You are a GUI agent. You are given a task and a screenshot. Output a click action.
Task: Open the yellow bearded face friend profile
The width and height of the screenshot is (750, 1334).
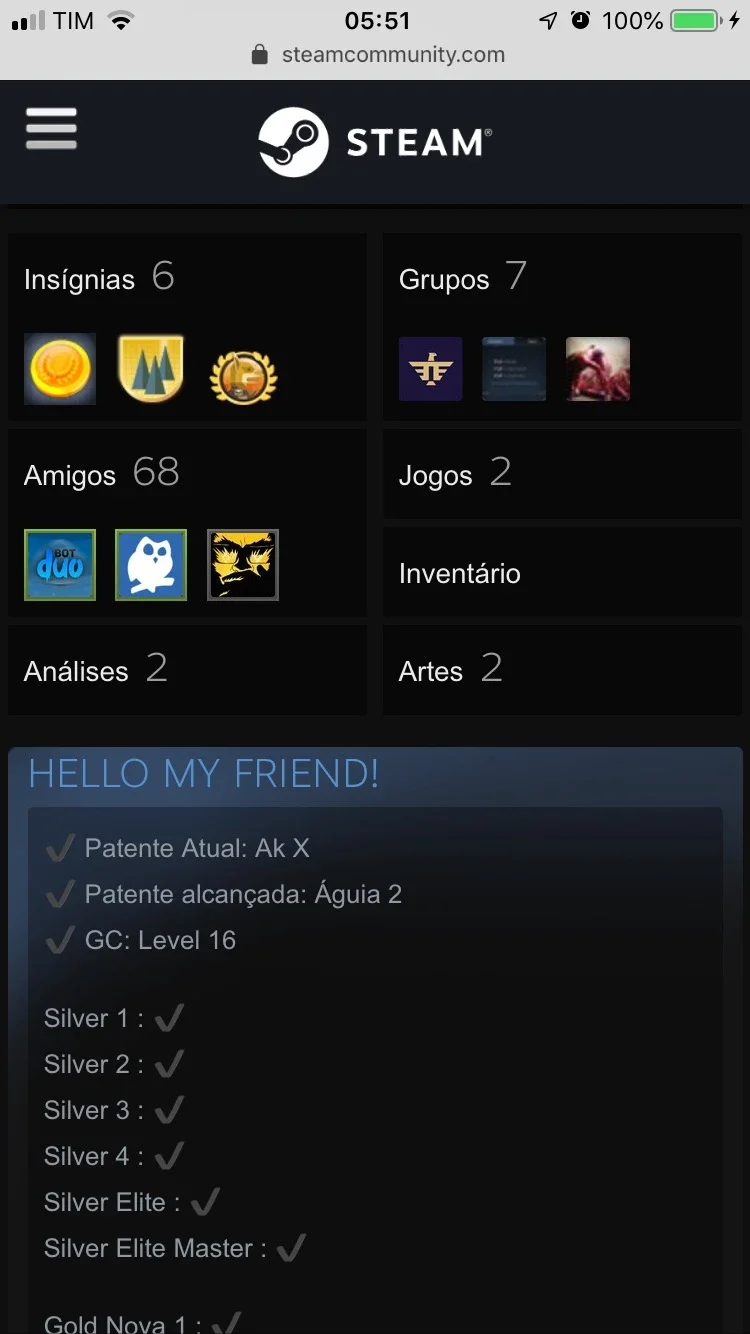[243, 565]
